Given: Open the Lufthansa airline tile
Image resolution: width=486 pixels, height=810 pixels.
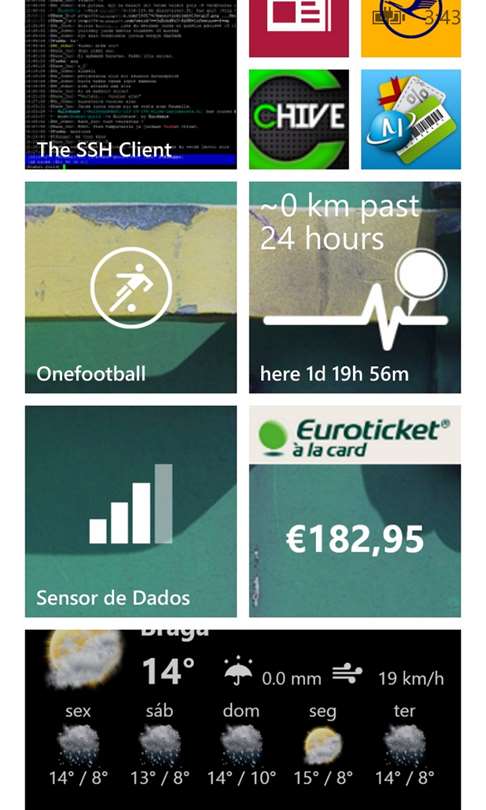Looking at the screenshot, I should tap(411, 28).
